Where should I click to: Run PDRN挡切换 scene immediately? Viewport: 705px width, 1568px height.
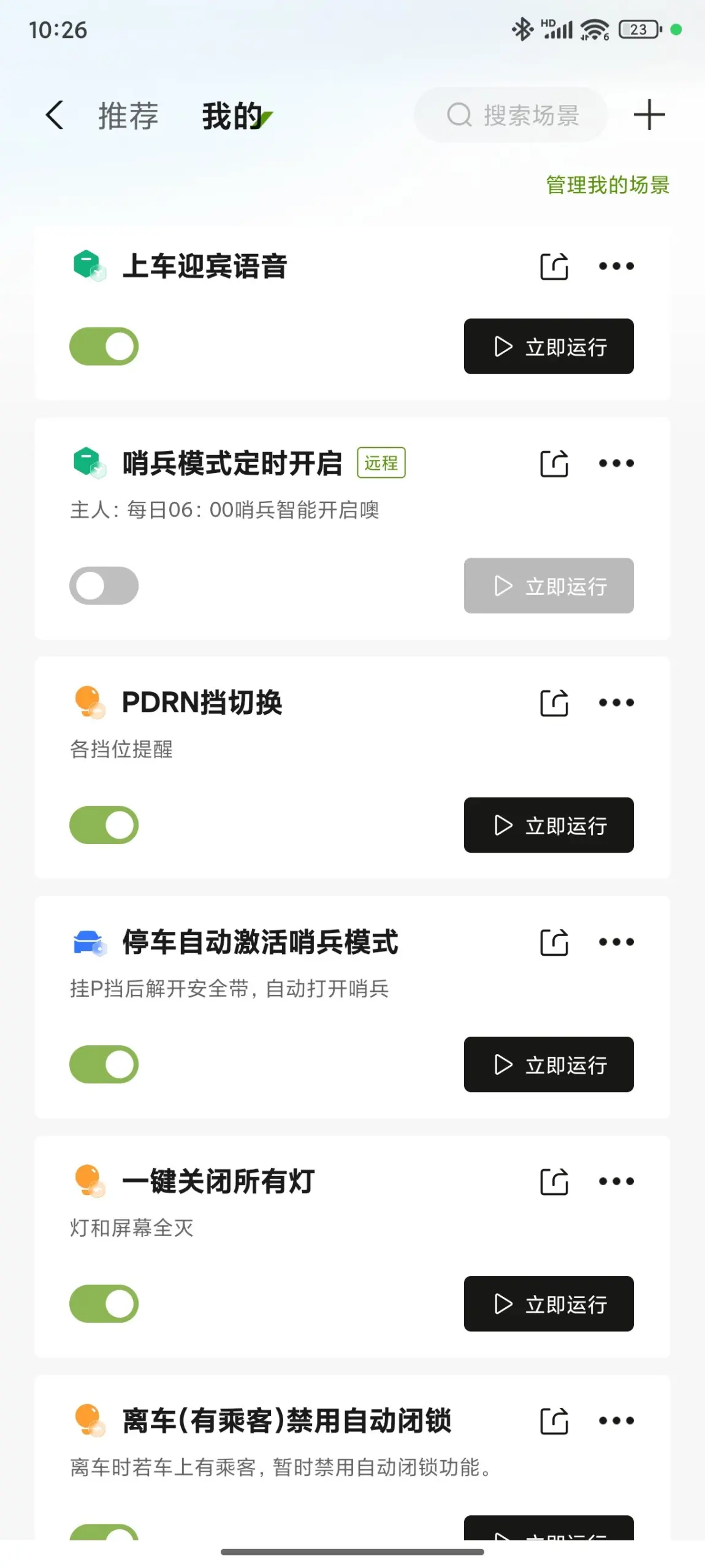(x=549, y=825)
